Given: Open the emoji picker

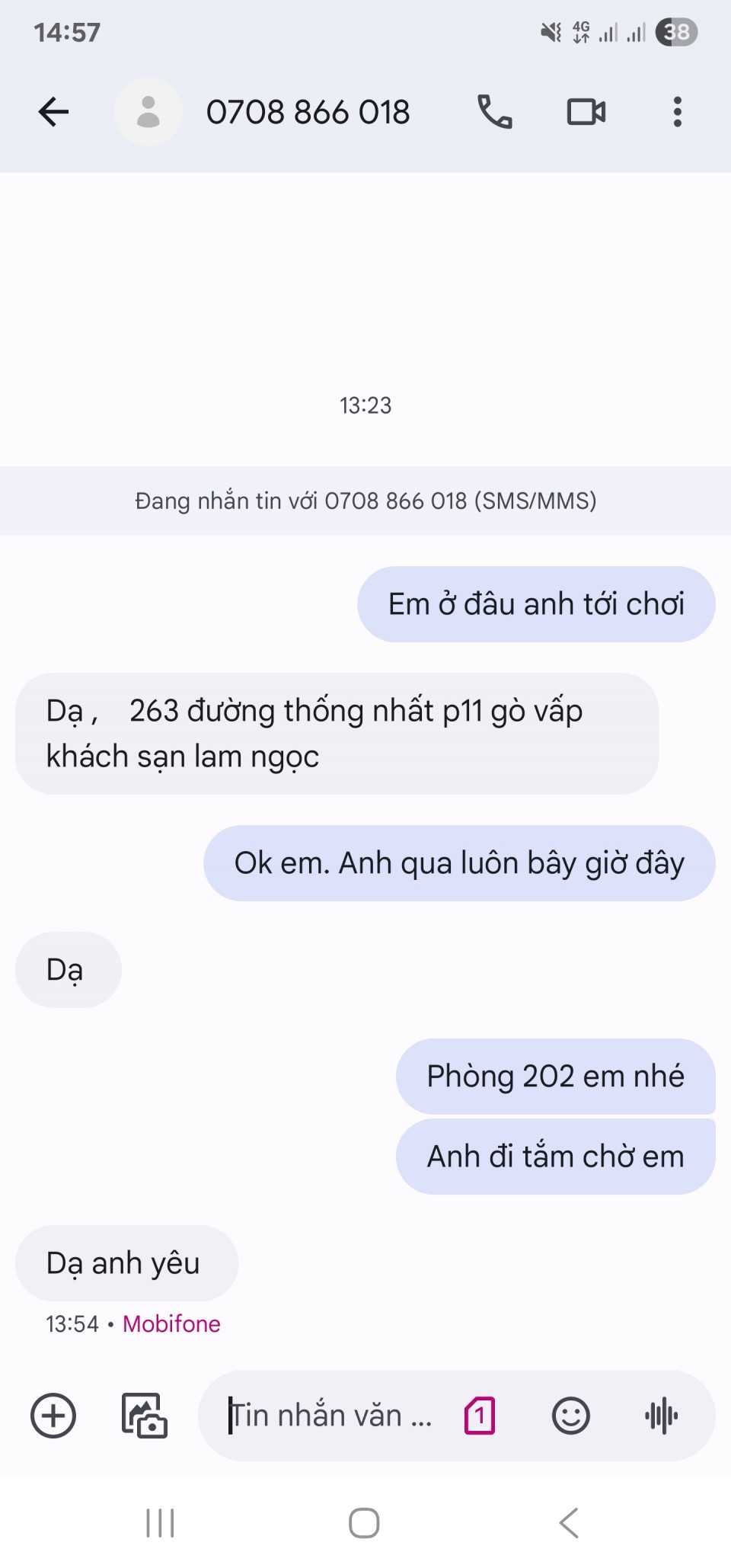Looking at the screenshot, I should pos(570,1416).
